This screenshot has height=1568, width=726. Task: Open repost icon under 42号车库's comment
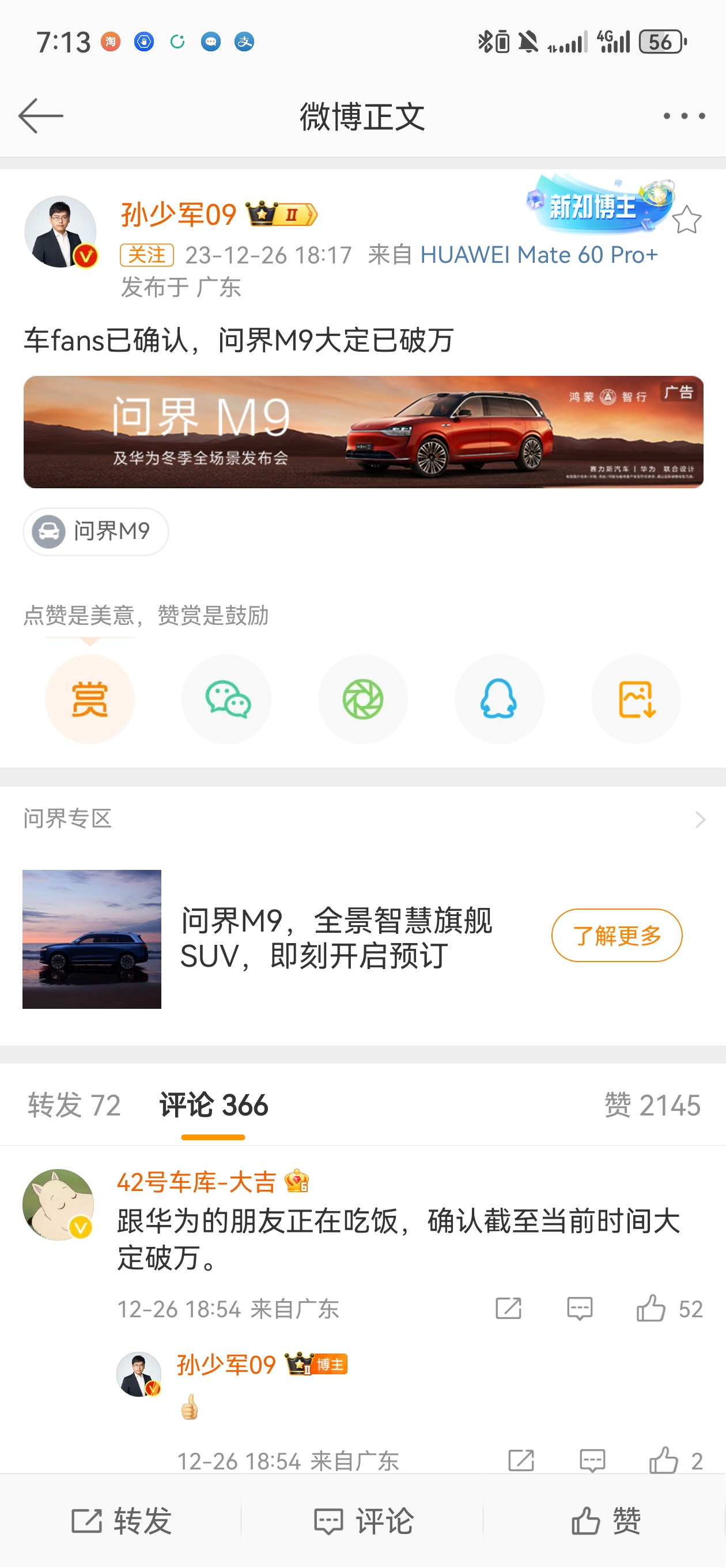510,1308
